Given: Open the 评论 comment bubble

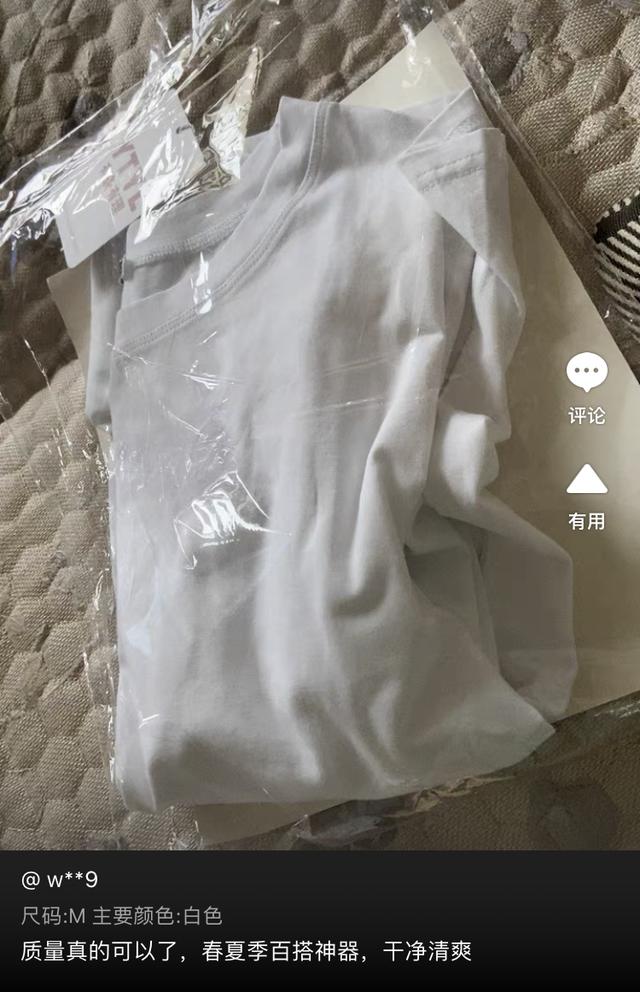Looking at the screenshot, I should (x=587, y=374).
